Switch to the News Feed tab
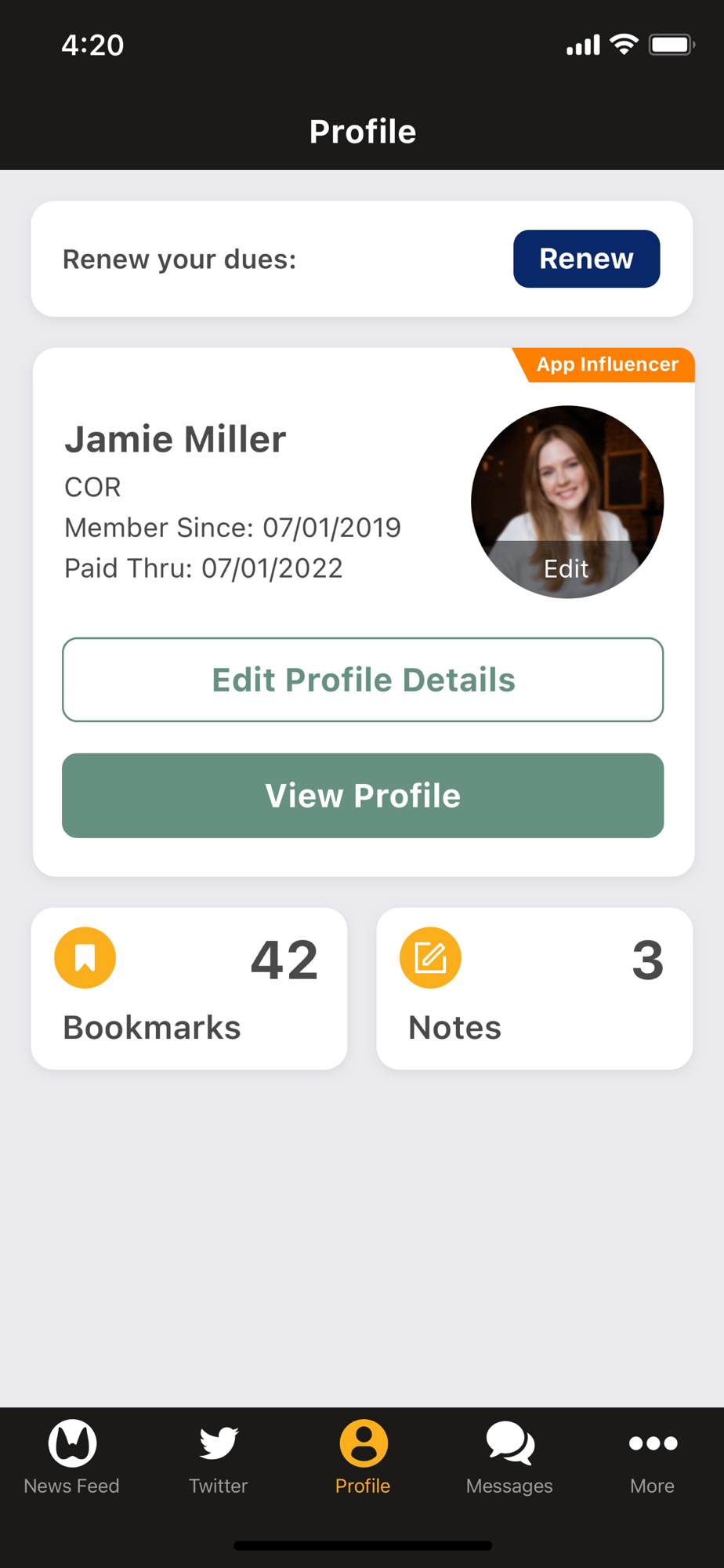Image resolution: width=724 pixels, height=1568 pixels. pyautogui.click(x=72, y=1458)
